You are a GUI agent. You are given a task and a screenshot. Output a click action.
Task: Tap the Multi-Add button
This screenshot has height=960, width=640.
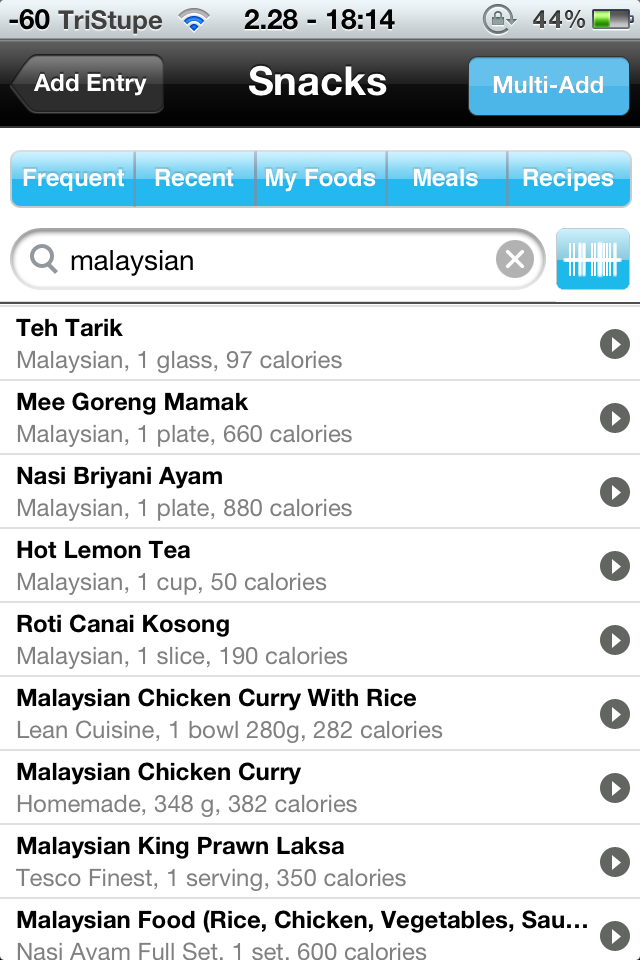[x=548, y=85]
